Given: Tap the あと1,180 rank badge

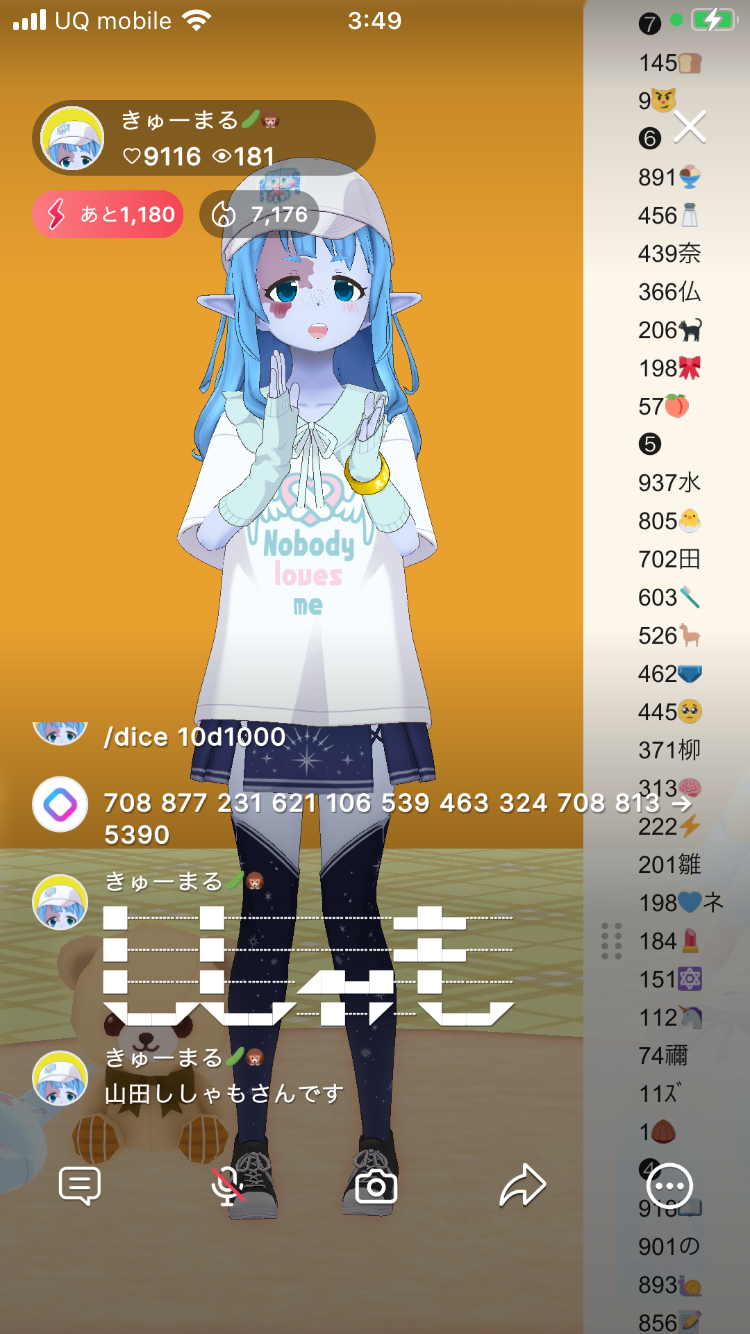Looking at the screenshot, I should coord(108,214).
